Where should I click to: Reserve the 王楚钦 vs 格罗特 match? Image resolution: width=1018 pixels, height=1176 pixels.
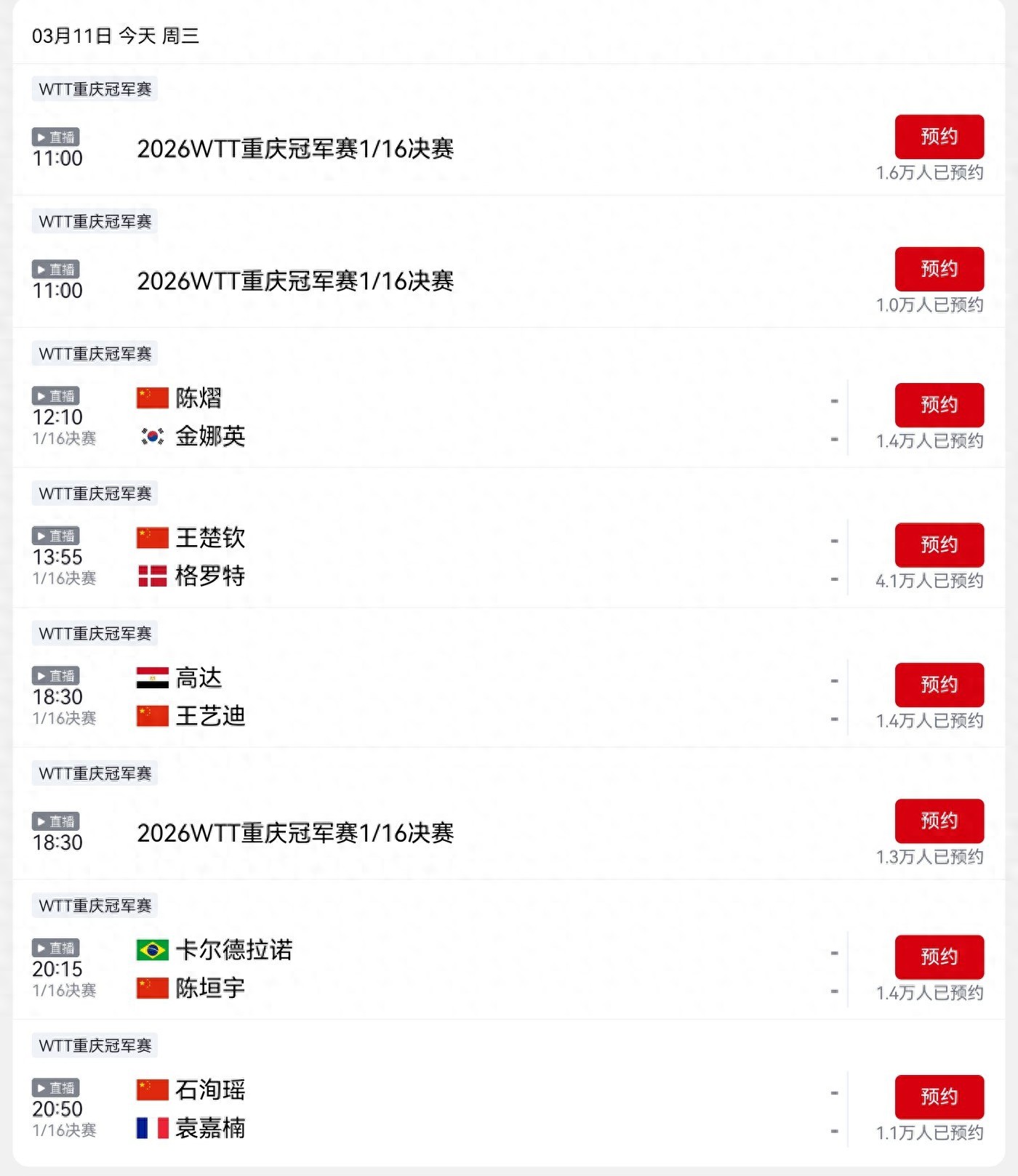939,544
